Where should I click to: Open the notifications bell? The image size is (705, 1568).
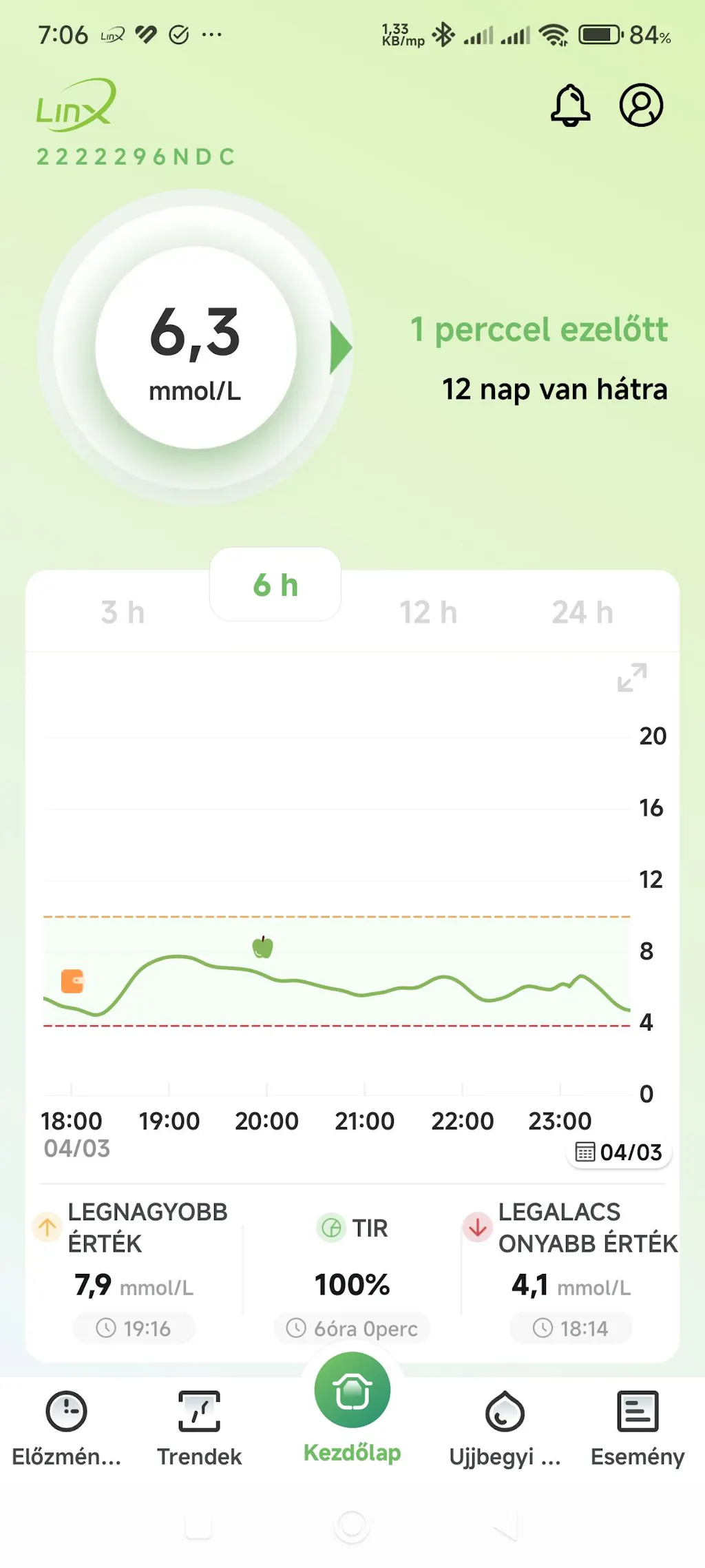click(x=570, y=106)
